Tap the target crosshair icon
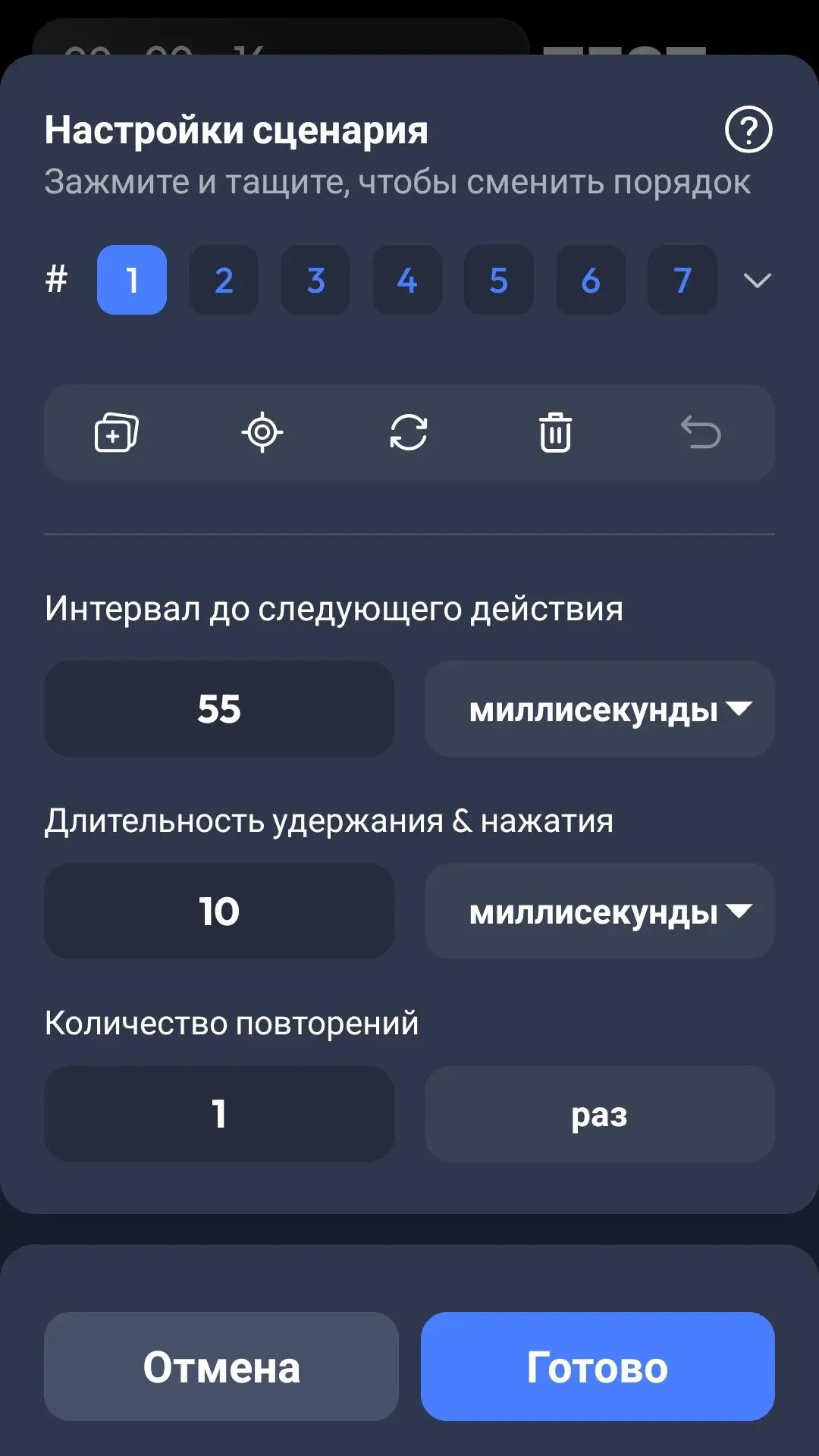The height and width of the screenshot is (1456, 819). [x=262, y=433]
